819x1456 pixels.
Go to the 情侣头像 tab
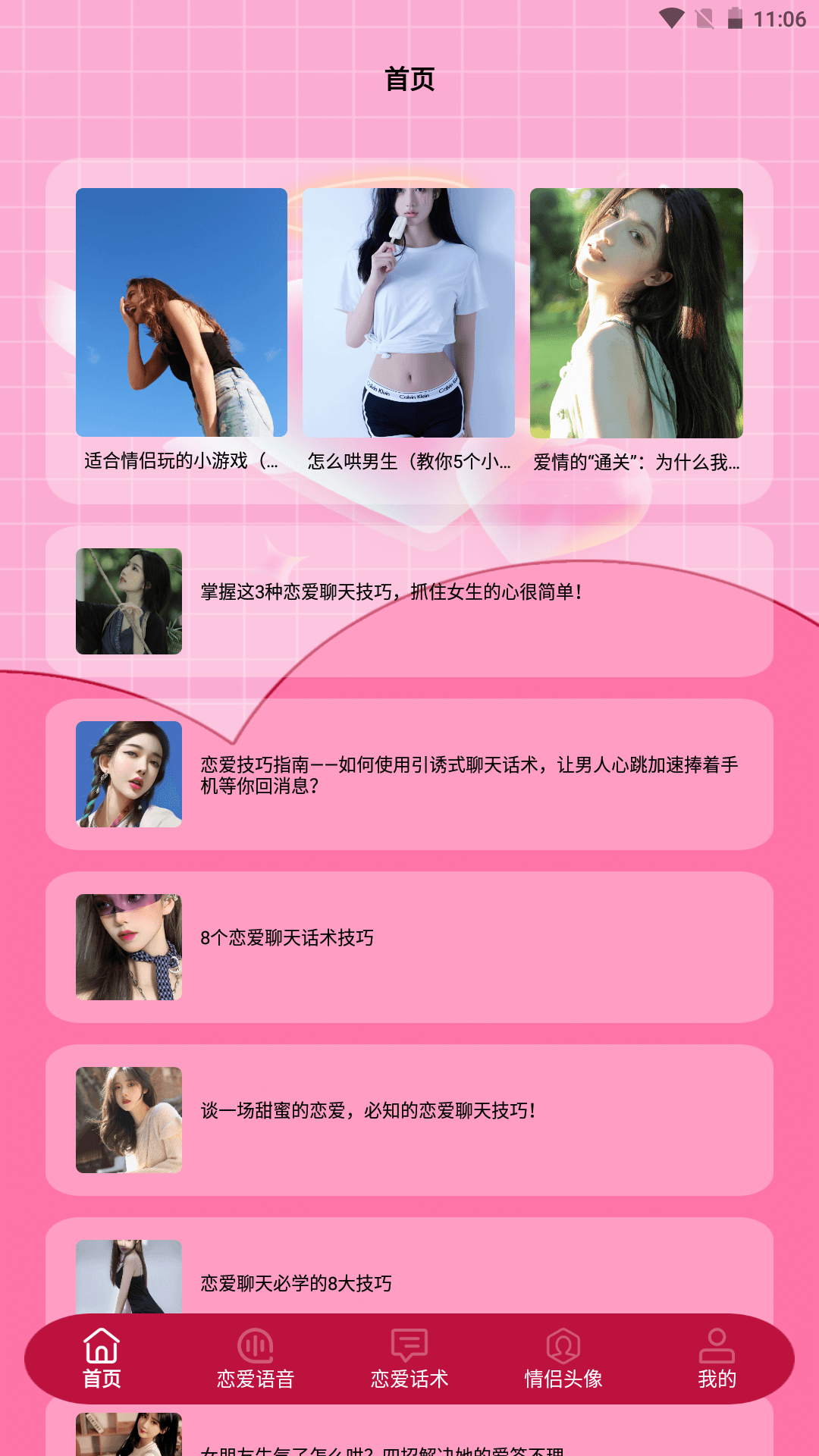pyautogui.click(x=563, y=1359)
